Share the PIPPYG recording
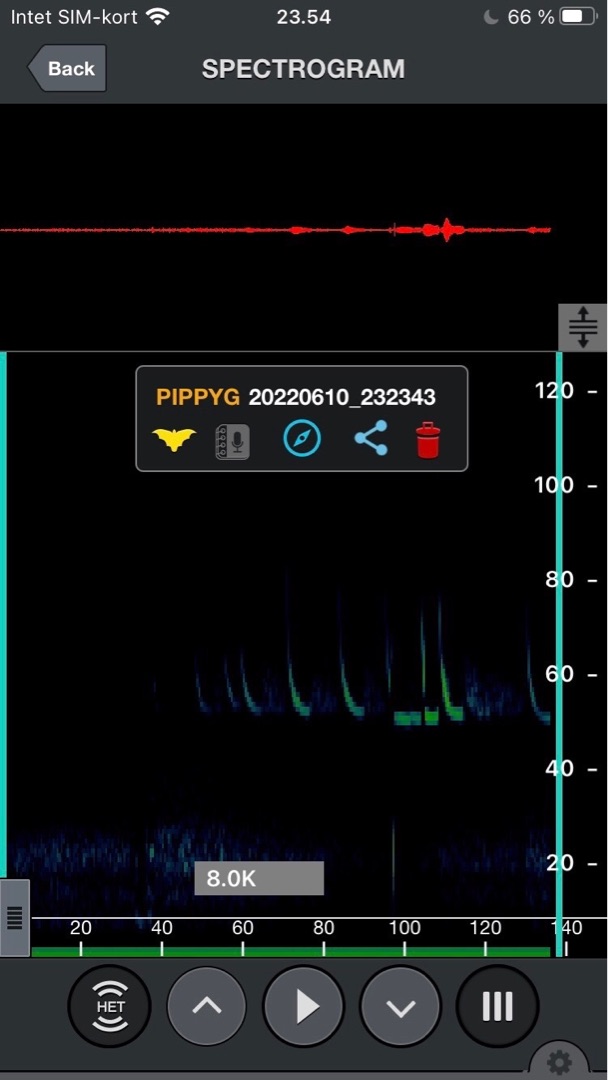This screenshot has height=1080, width=608. coord(371,438)
